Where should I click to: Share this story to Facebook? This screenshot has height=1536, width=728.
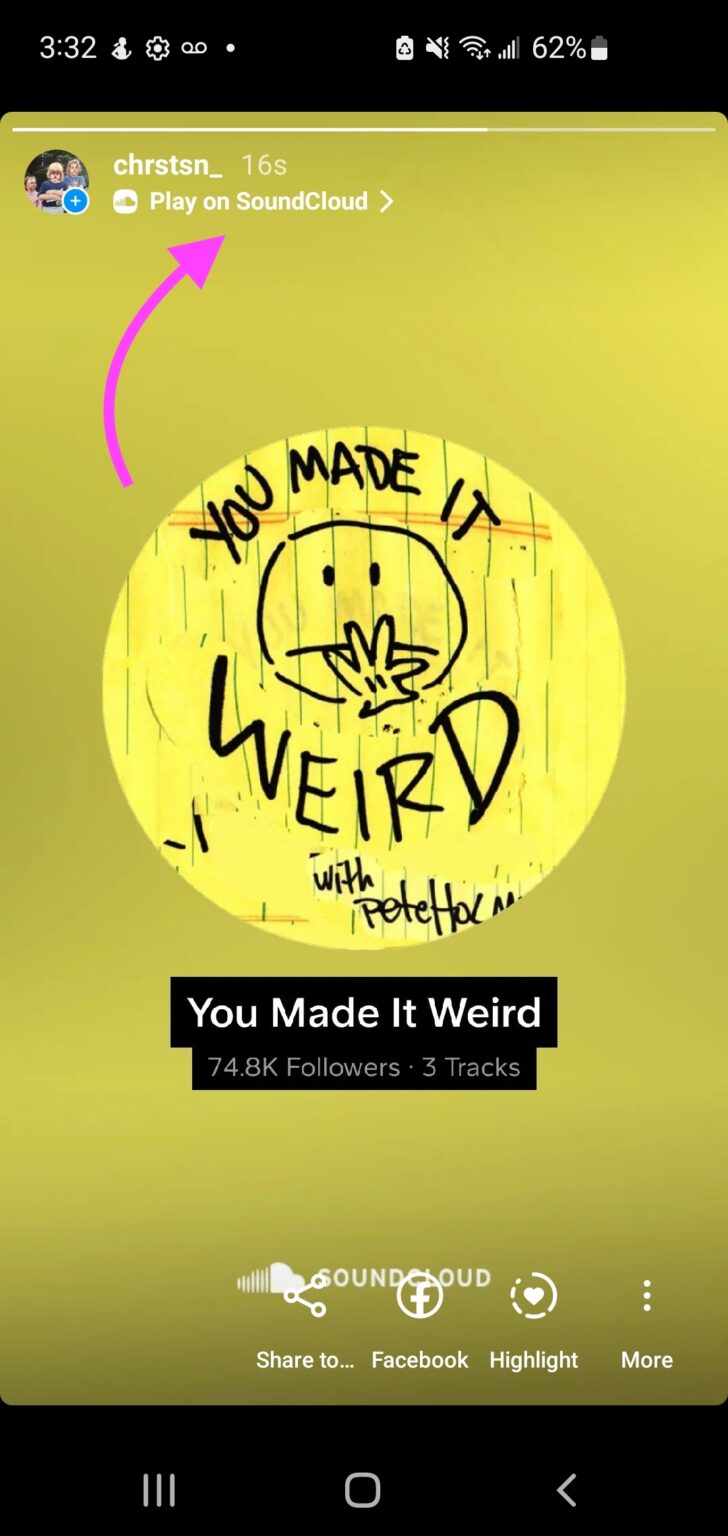pos(420,1318)
